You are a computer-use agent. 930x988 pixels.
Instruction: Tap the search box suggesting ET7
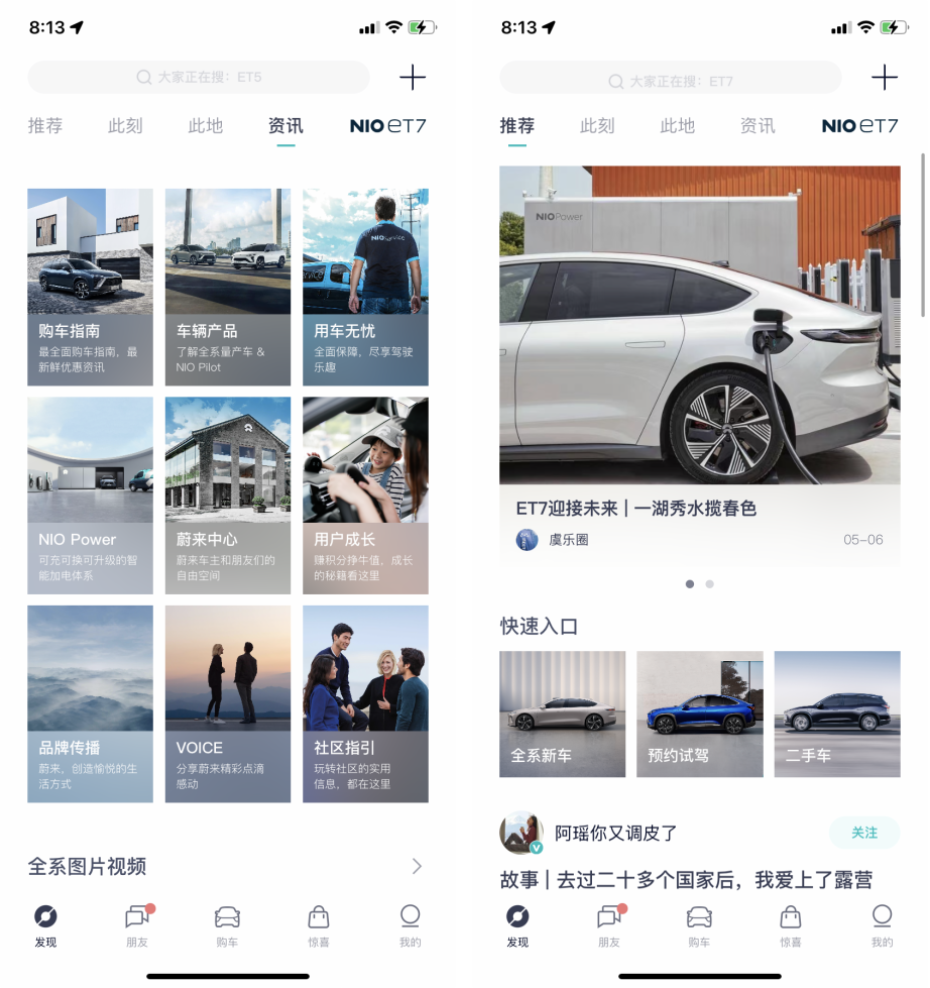click(x=671, y=81)
